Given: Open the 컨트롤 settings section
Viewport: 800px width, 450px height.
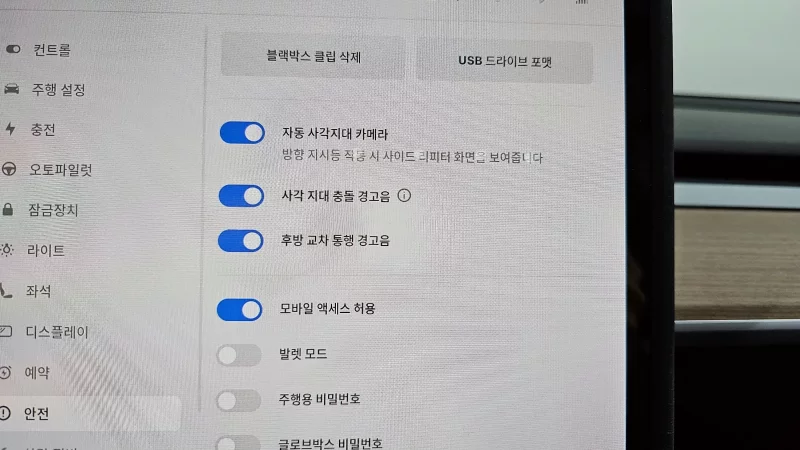Looking at the screenshot, I should point(50,49).
